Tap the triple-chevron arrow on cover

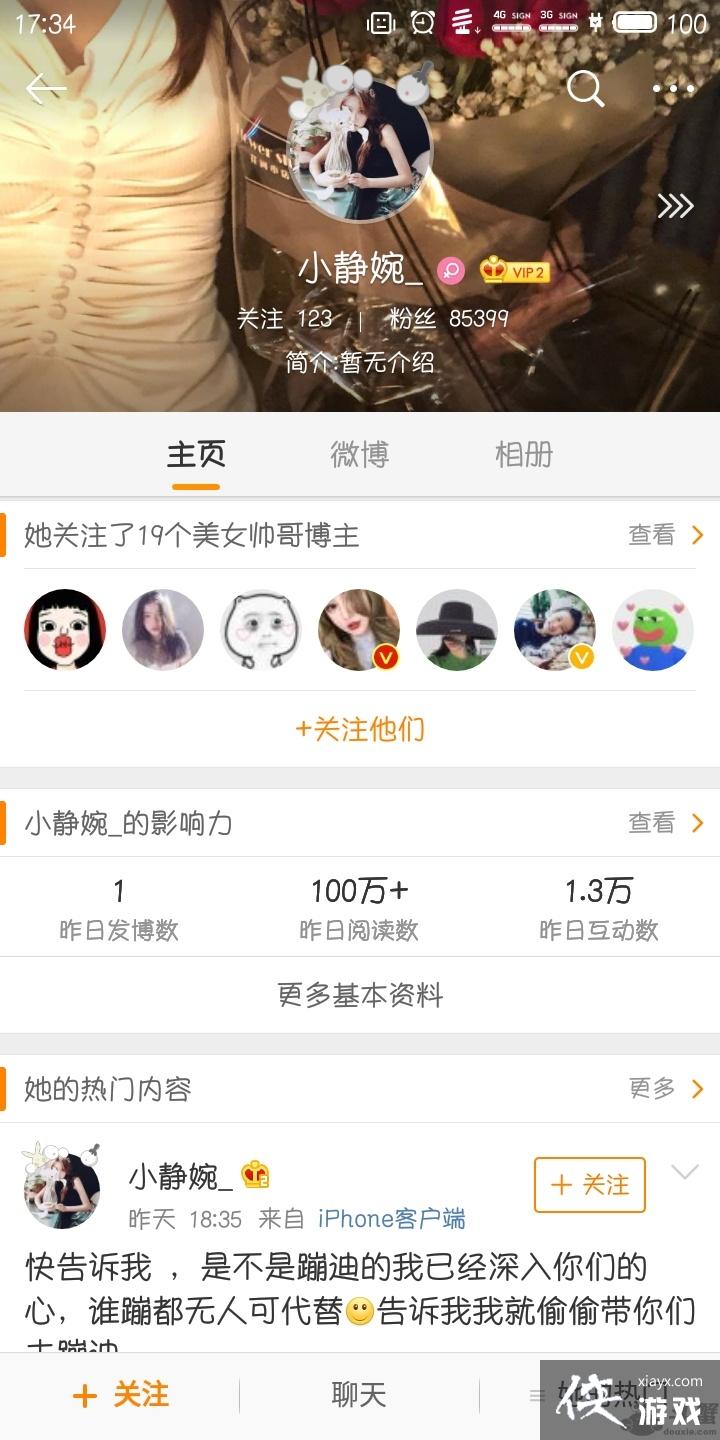[x=675, y=206]
